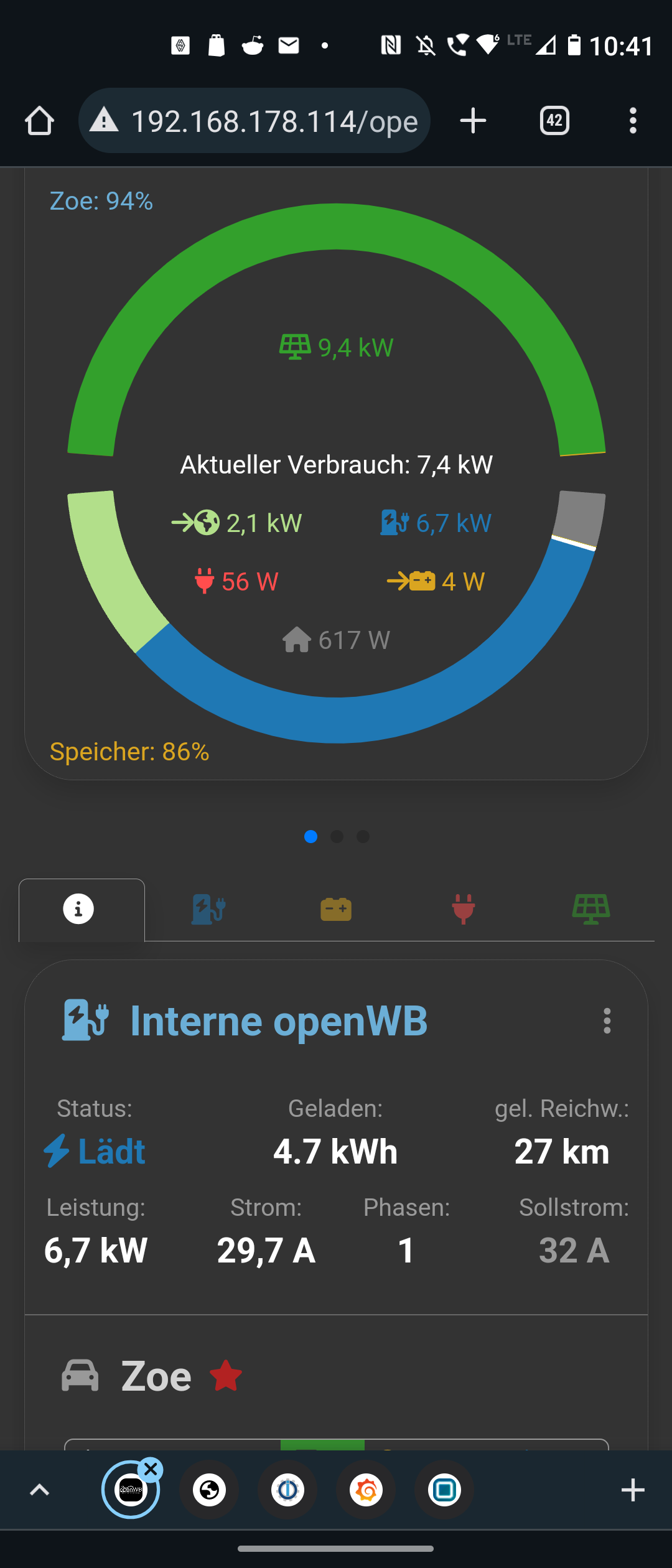This screenshot has width=672, height=1568.
Task: Switch to the info tab
Action: tap(79, 909)
